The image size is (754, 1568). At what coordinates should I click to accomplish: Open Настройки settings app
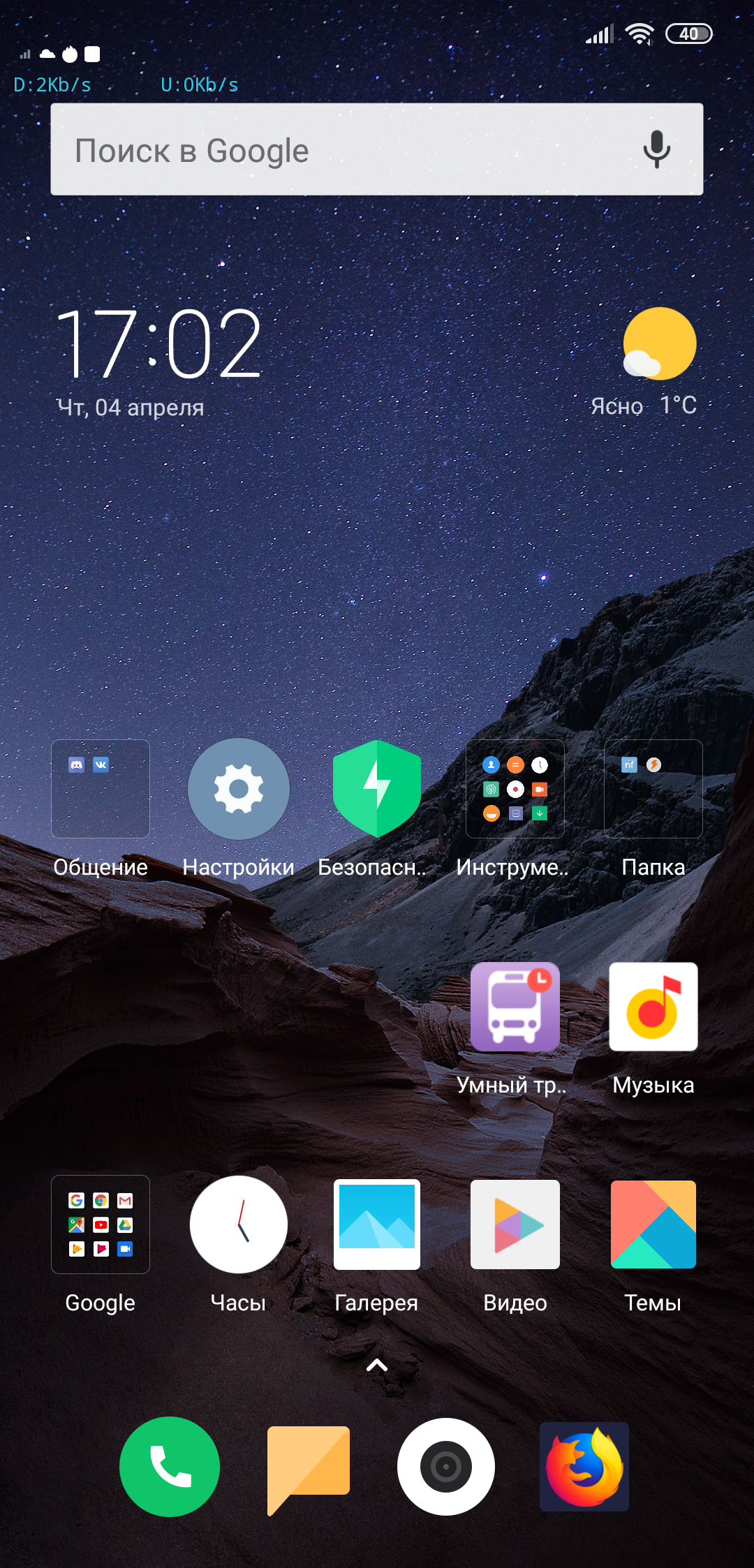tap(239, 789)
